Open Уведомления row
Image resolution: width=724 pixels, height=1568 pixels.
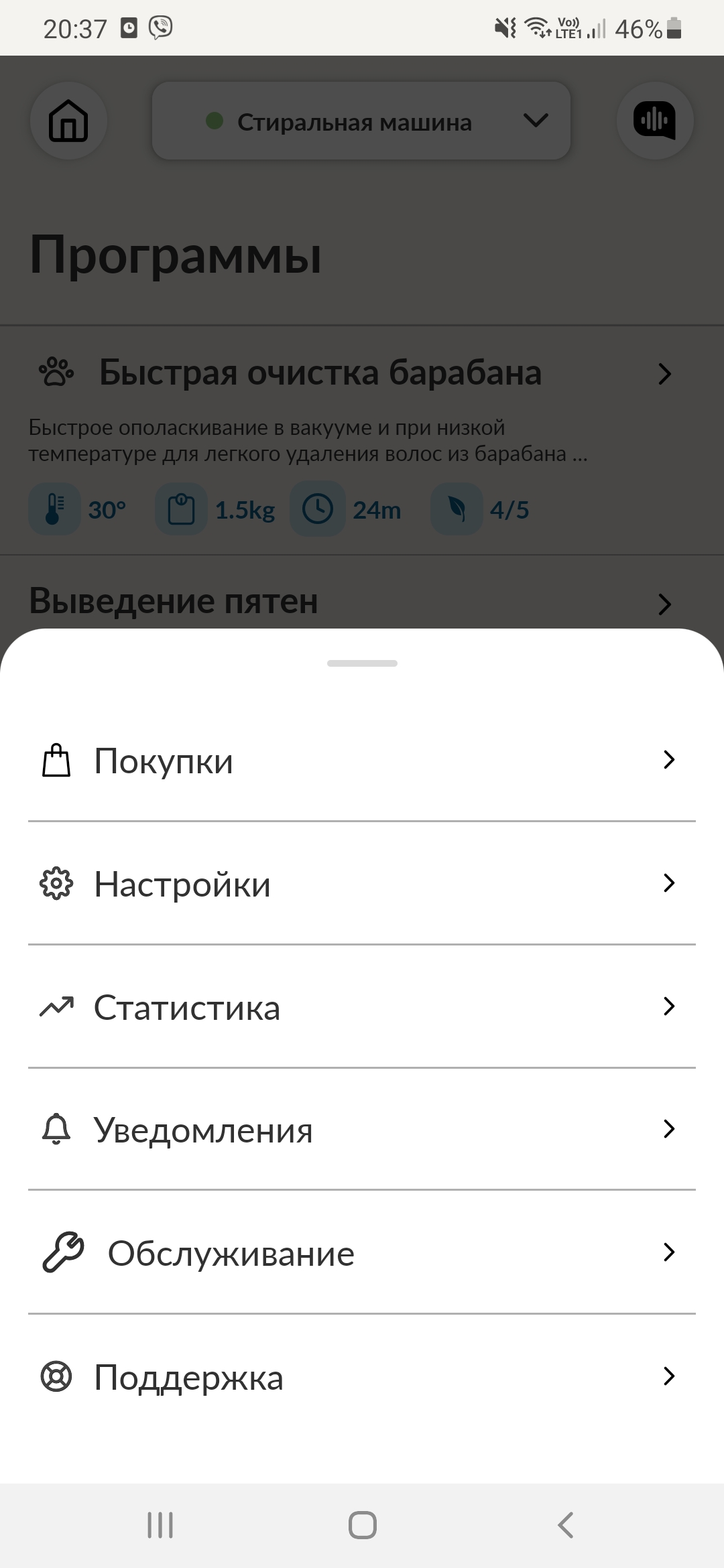tap(362, 1130)
